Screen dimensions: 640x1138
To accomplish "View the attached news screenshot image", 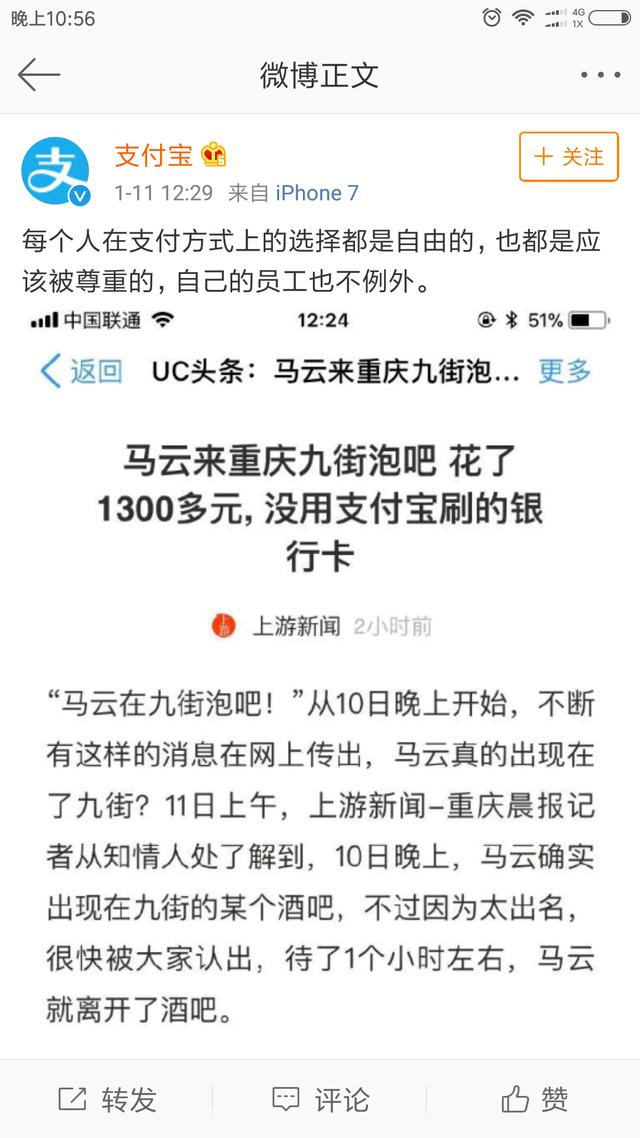I will click(x=320, y=660).
